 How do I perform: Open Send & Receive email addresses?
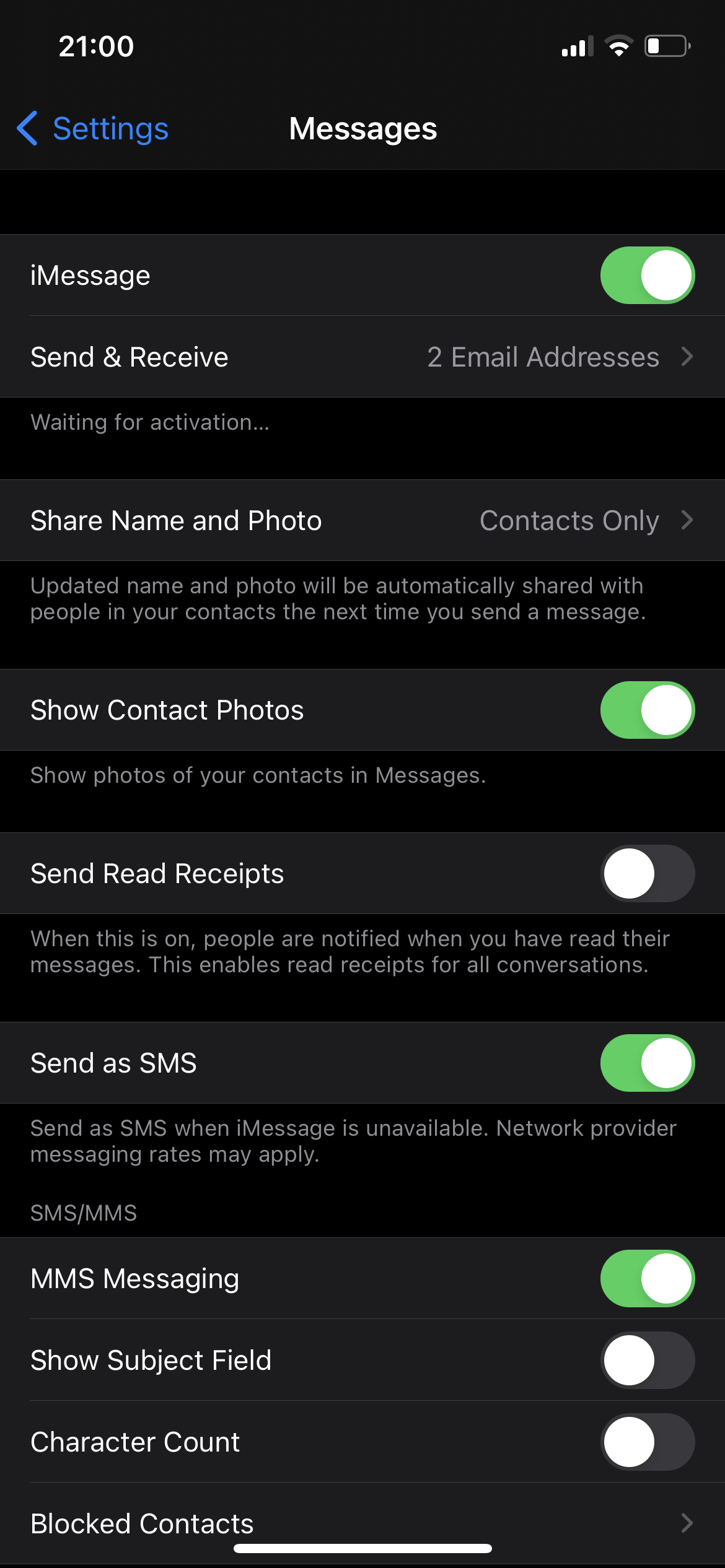362,357
